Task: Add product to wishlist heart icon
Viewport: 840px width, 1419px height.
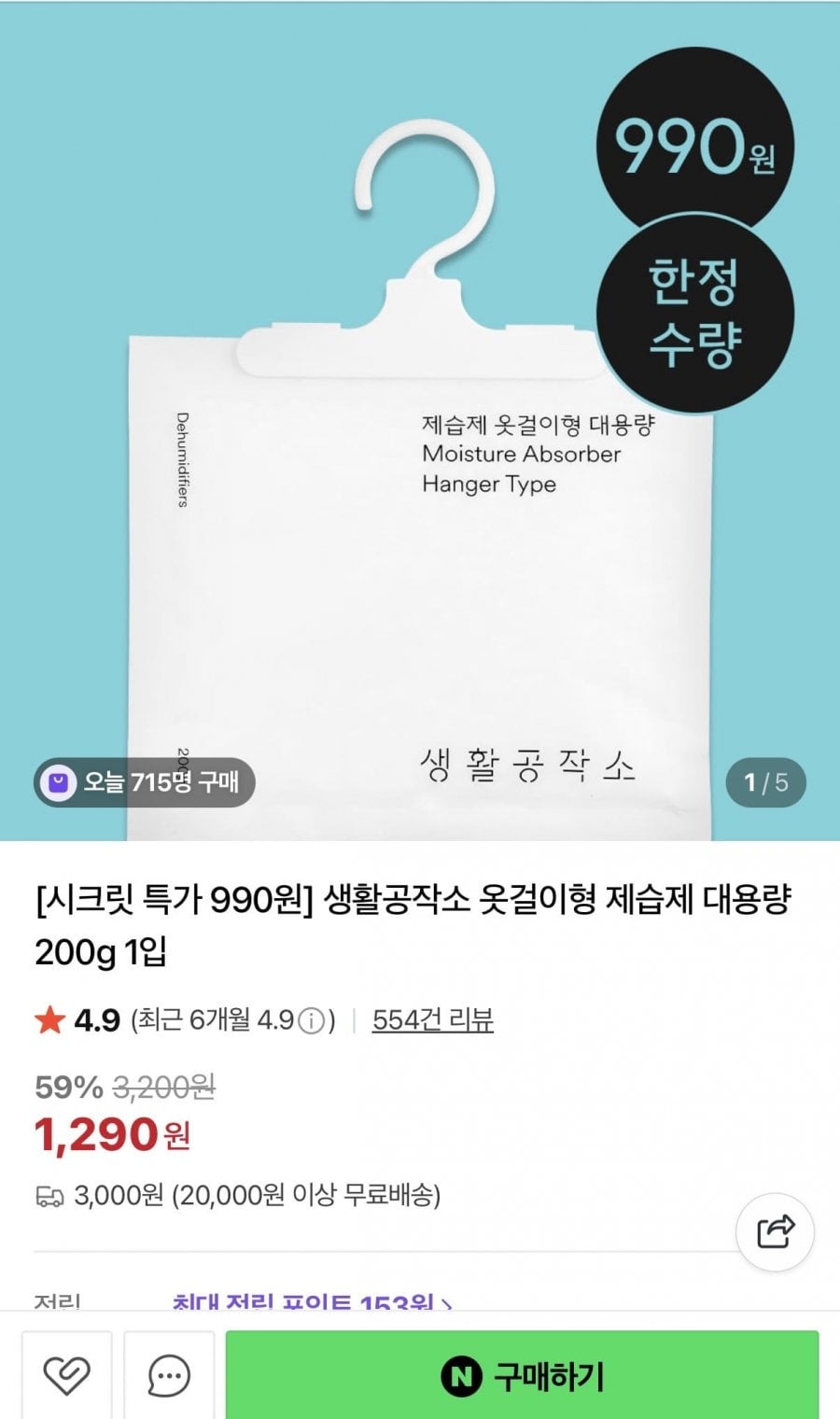Action: click(66, 1376)
